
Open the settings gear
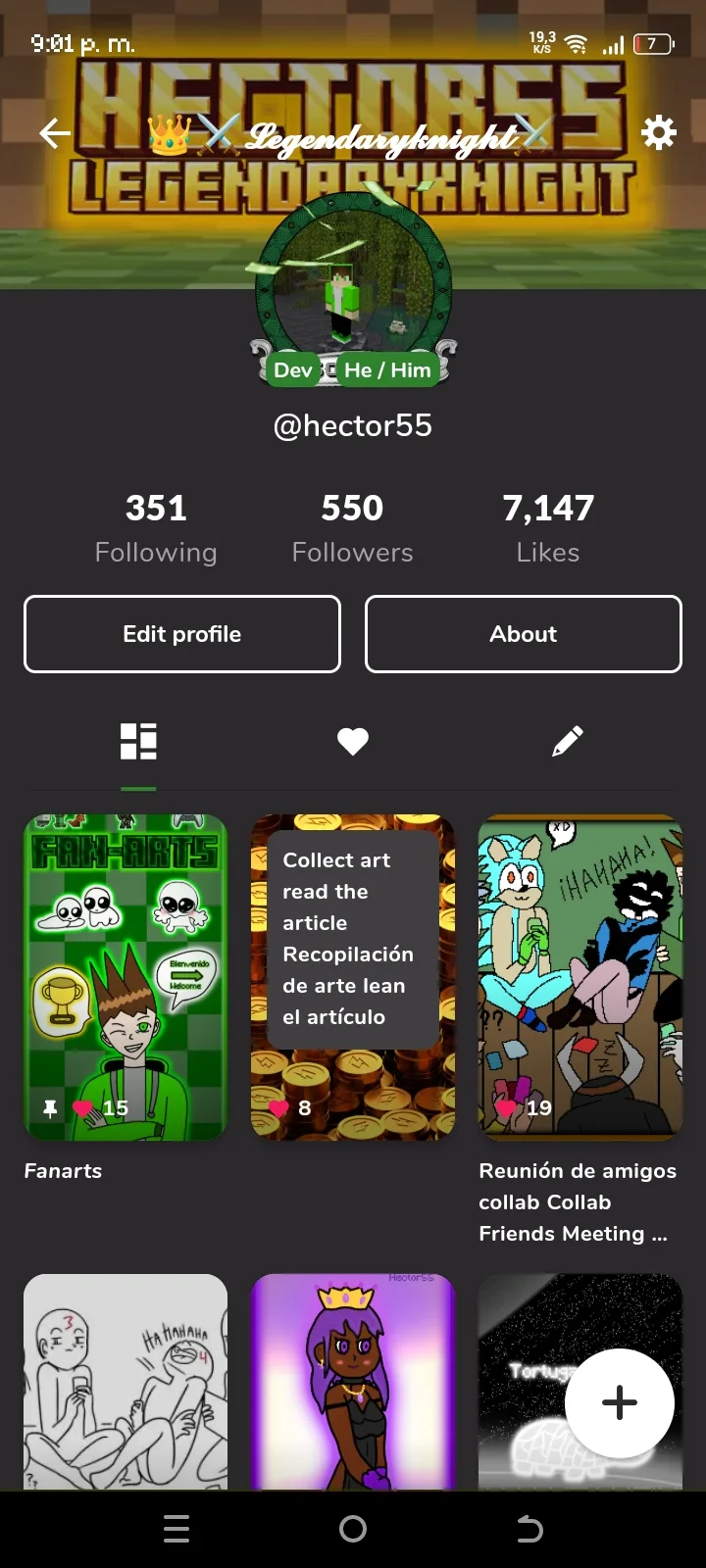click(658, 132)
